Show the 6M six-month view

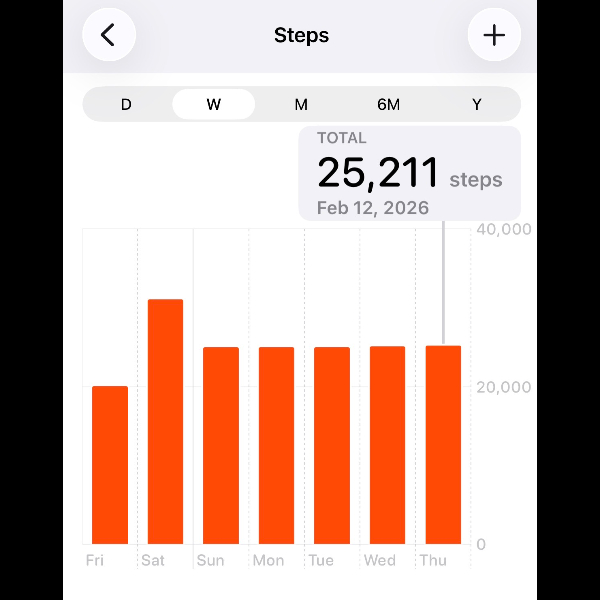389,104
